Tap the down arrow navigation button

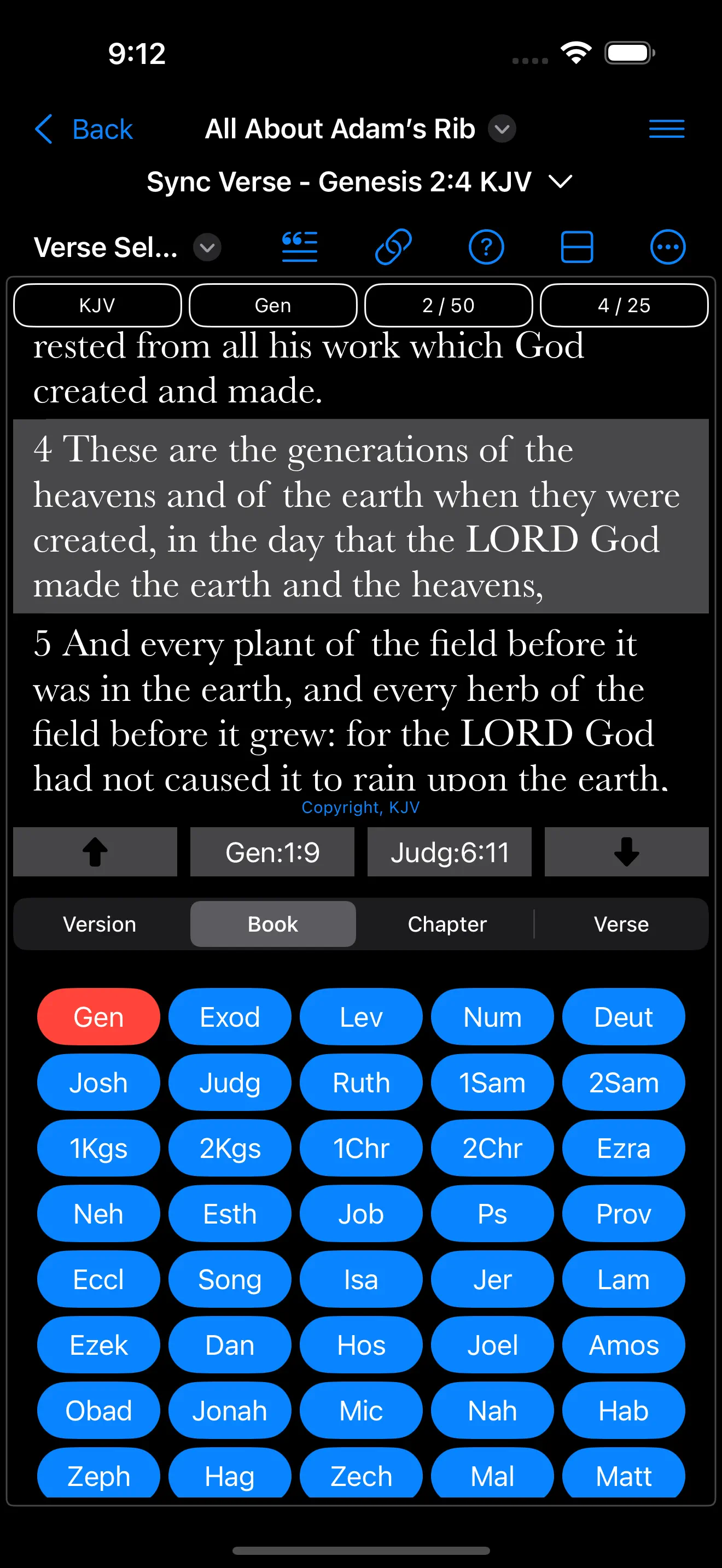(626, 852)
